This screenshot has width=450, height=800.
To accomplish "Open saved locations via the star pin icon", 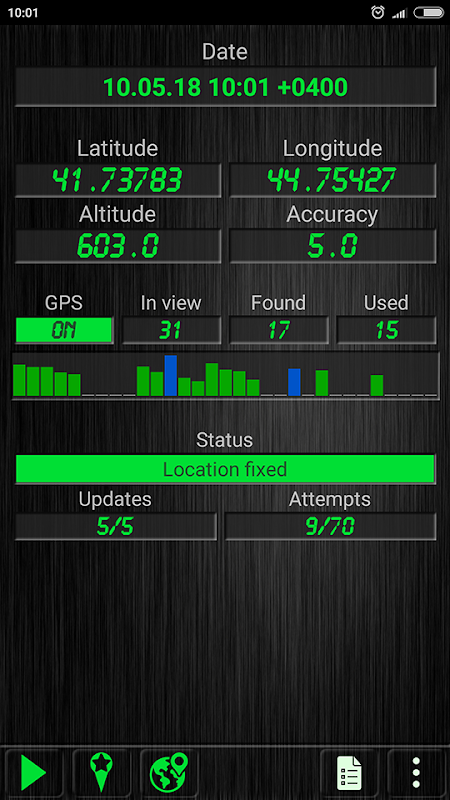I will (102, 773).
